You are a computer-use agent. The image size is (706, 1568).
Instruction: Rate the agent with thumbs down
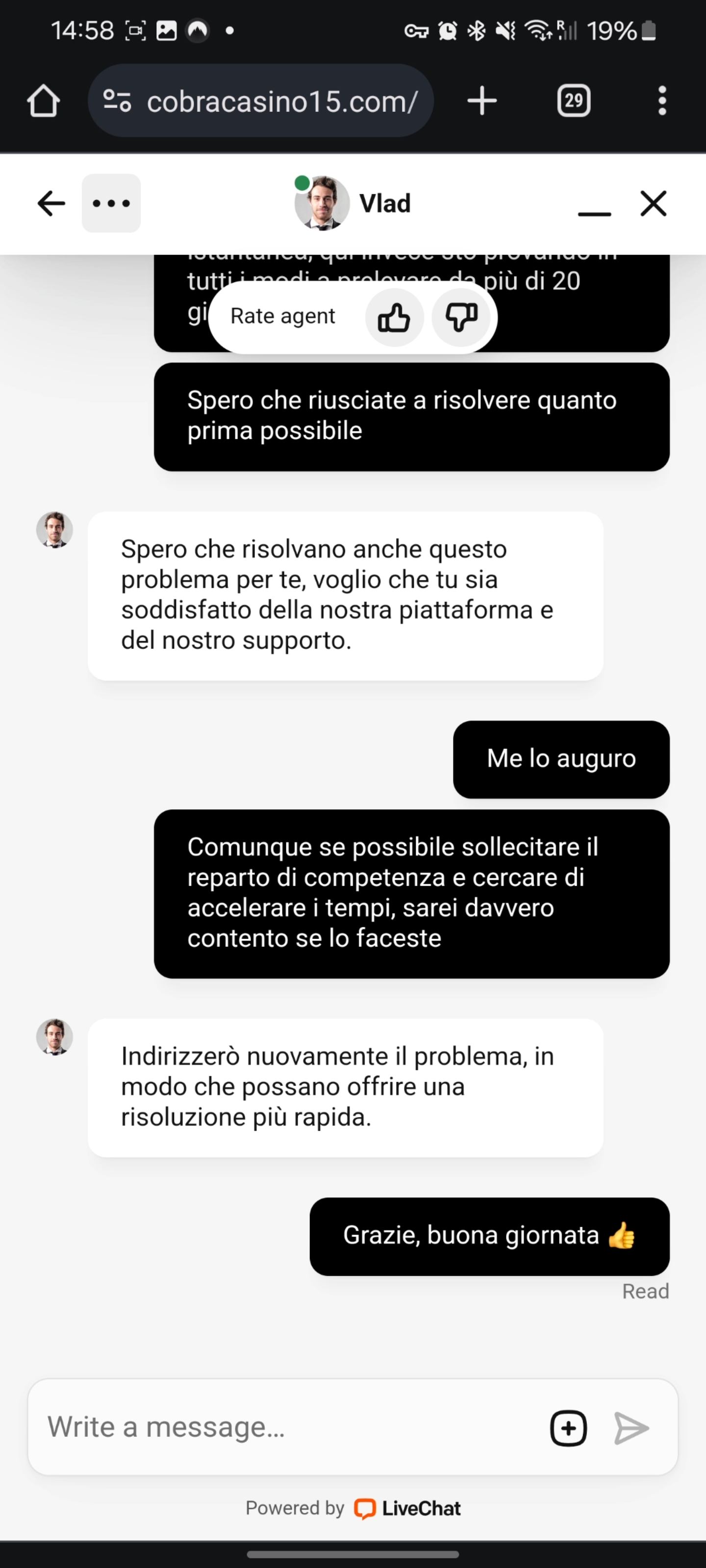tap(461, 317)
